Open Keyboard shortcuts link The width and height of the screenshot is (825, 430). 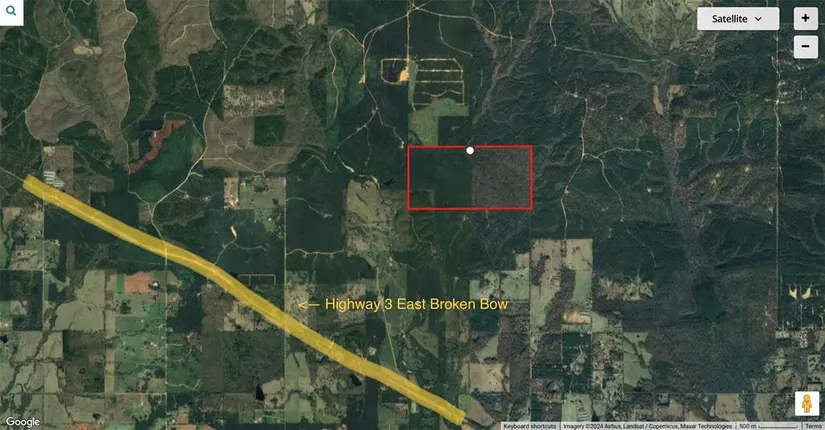coord(529,426)
